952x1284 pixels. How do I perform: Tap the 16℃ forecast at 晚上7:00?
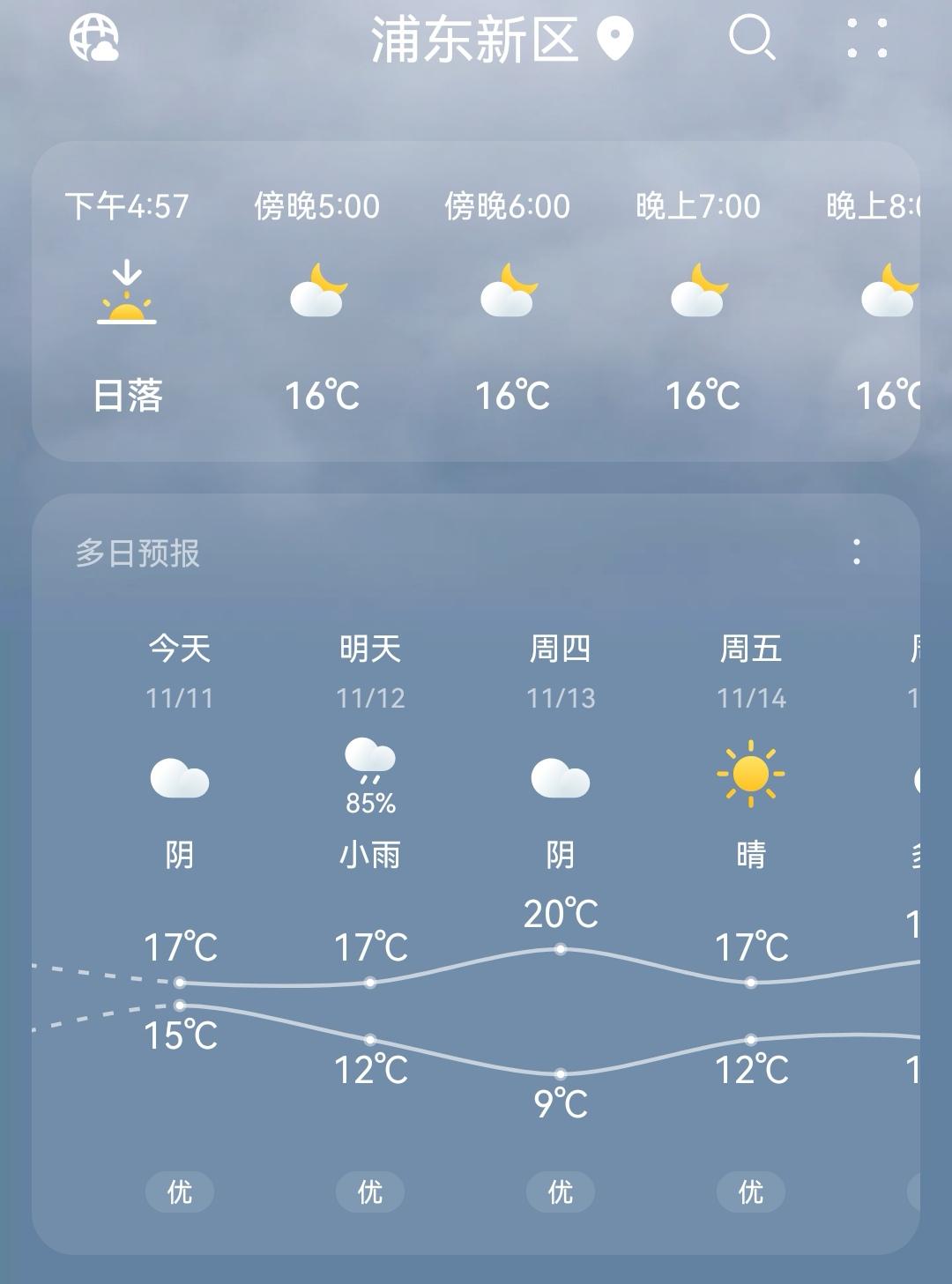click(701, 395)
